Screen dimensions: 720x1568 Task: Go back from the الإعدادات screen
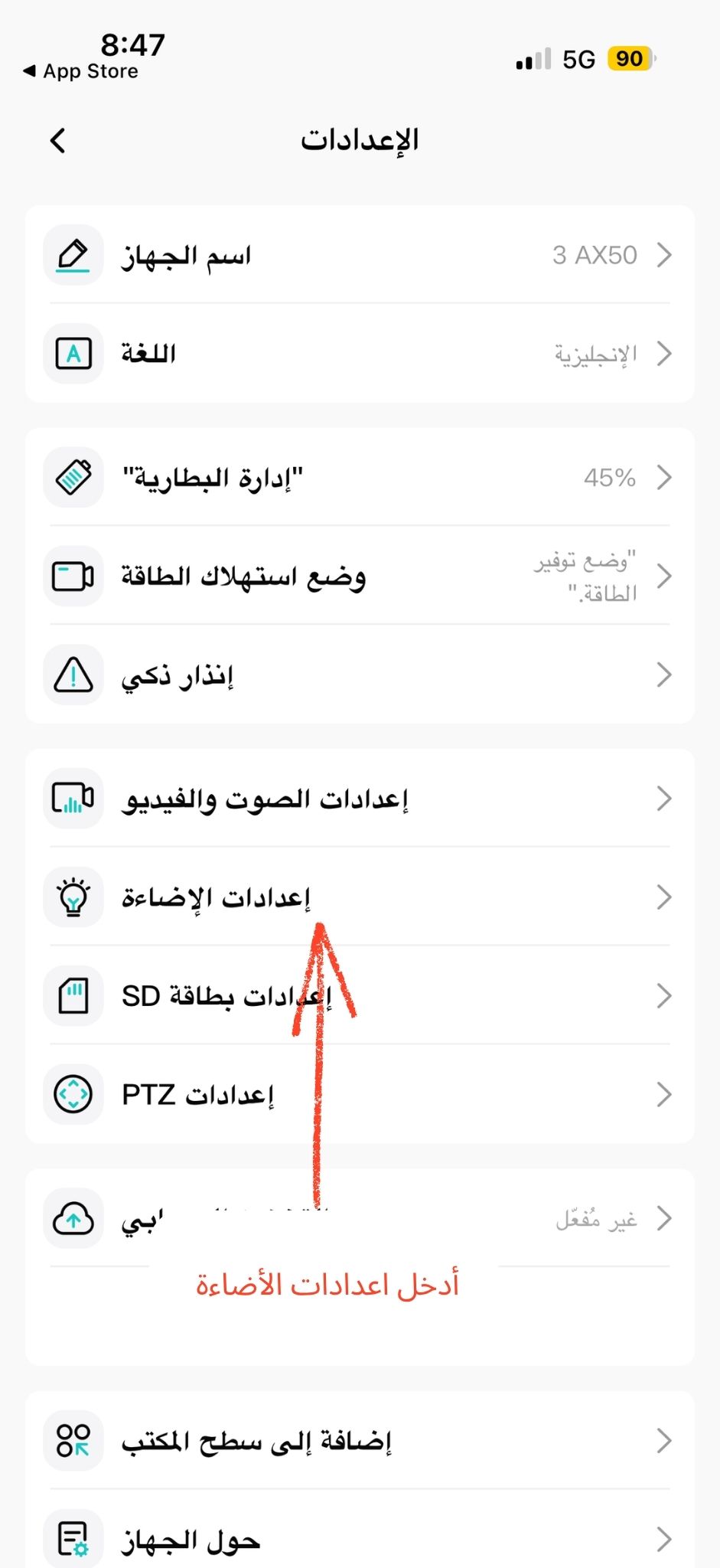pyautogui.click(x=58, y=140)
